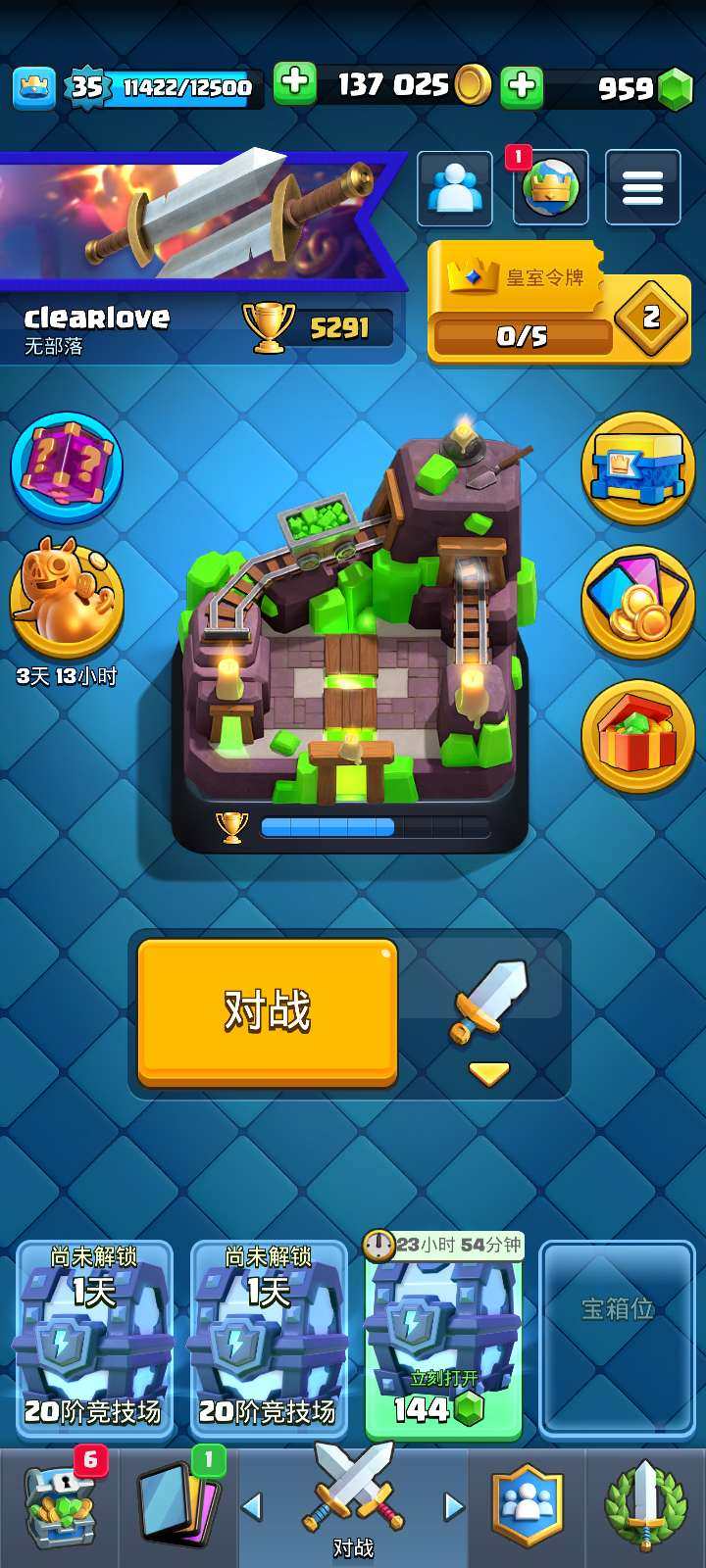The height and width of the screenshot is (1568, 706).
Task: Add more gems with the plus
Action: click(522, 86)
